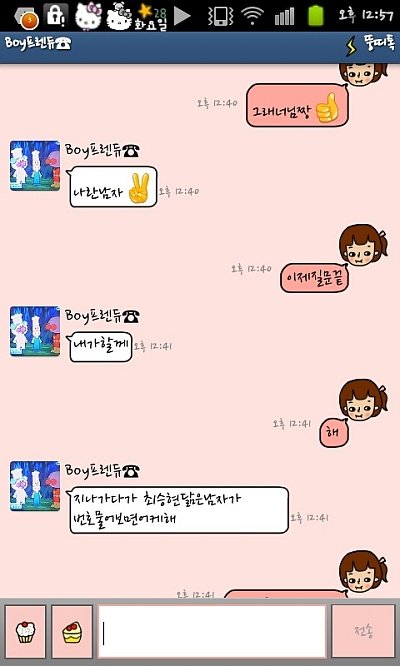
Task: Tap the cupcake attachment button
Action: tap(25, 632)
